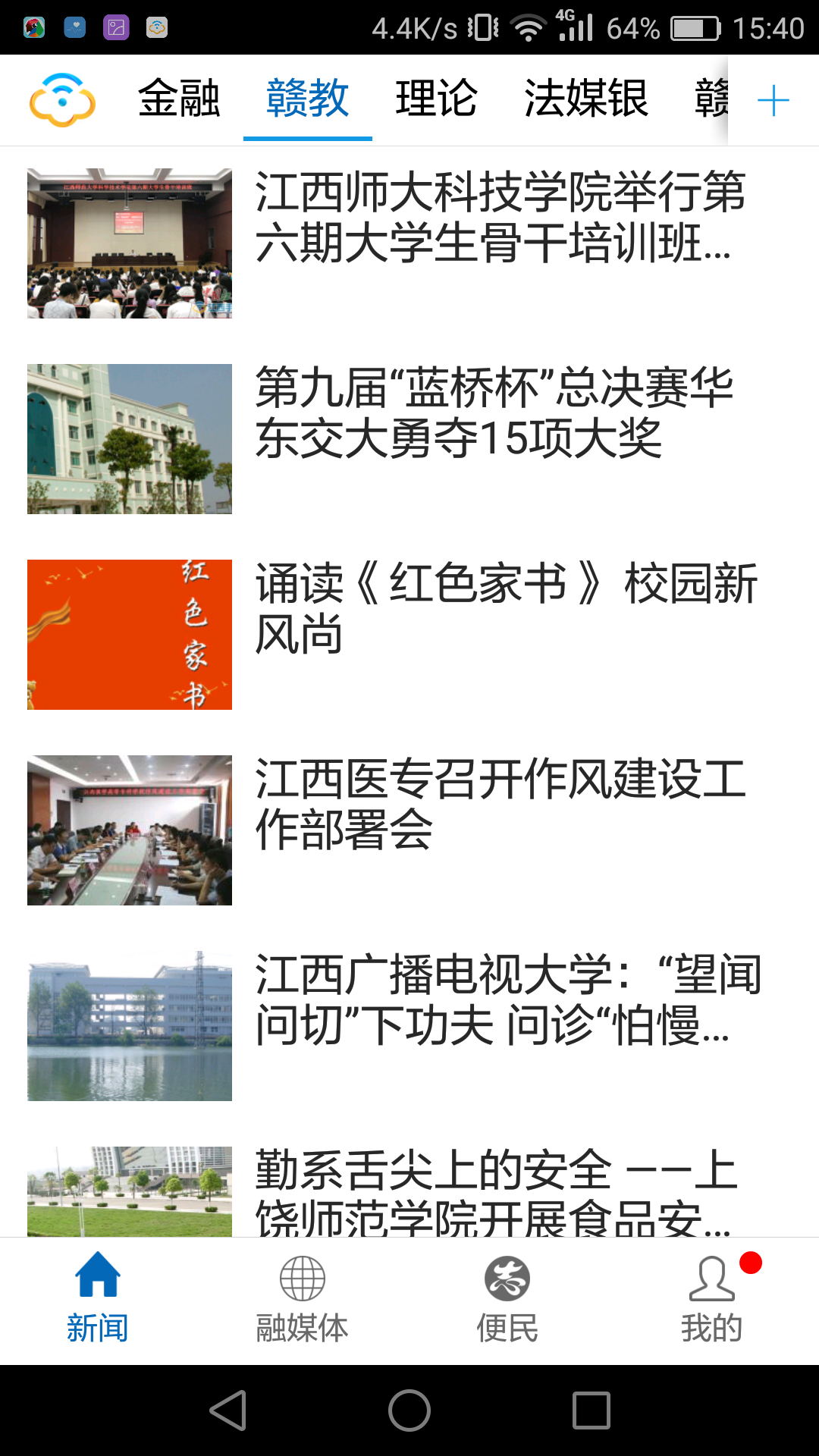Select the 理论 top tab

(436, 99)
